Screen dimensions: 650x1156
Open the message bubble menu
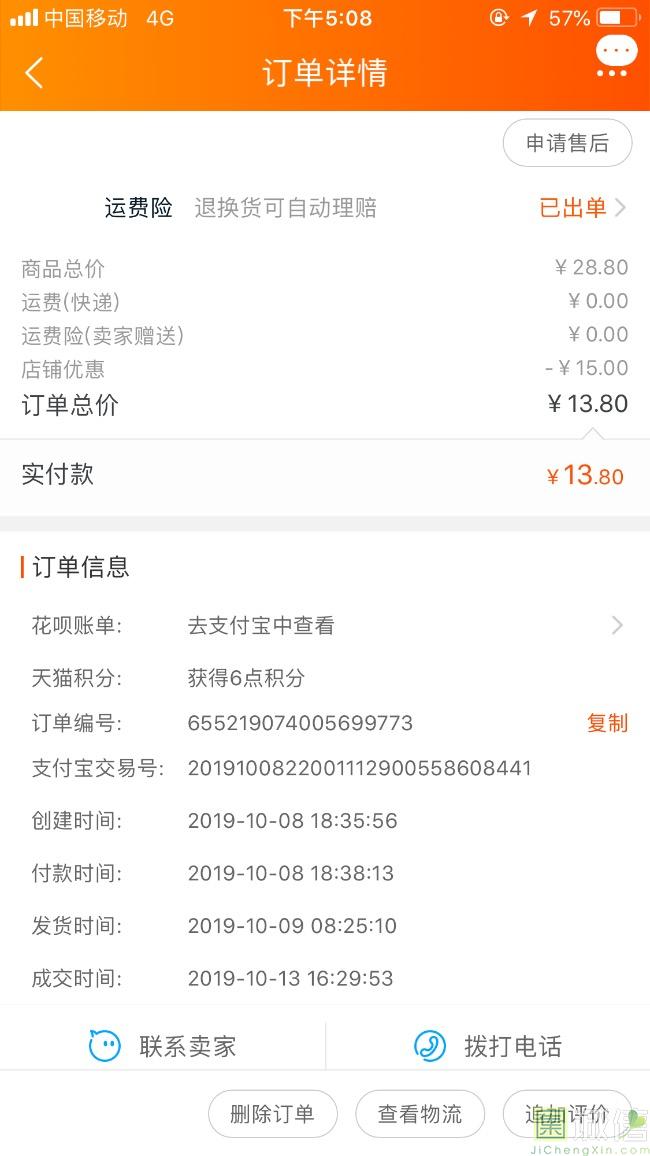615,57
